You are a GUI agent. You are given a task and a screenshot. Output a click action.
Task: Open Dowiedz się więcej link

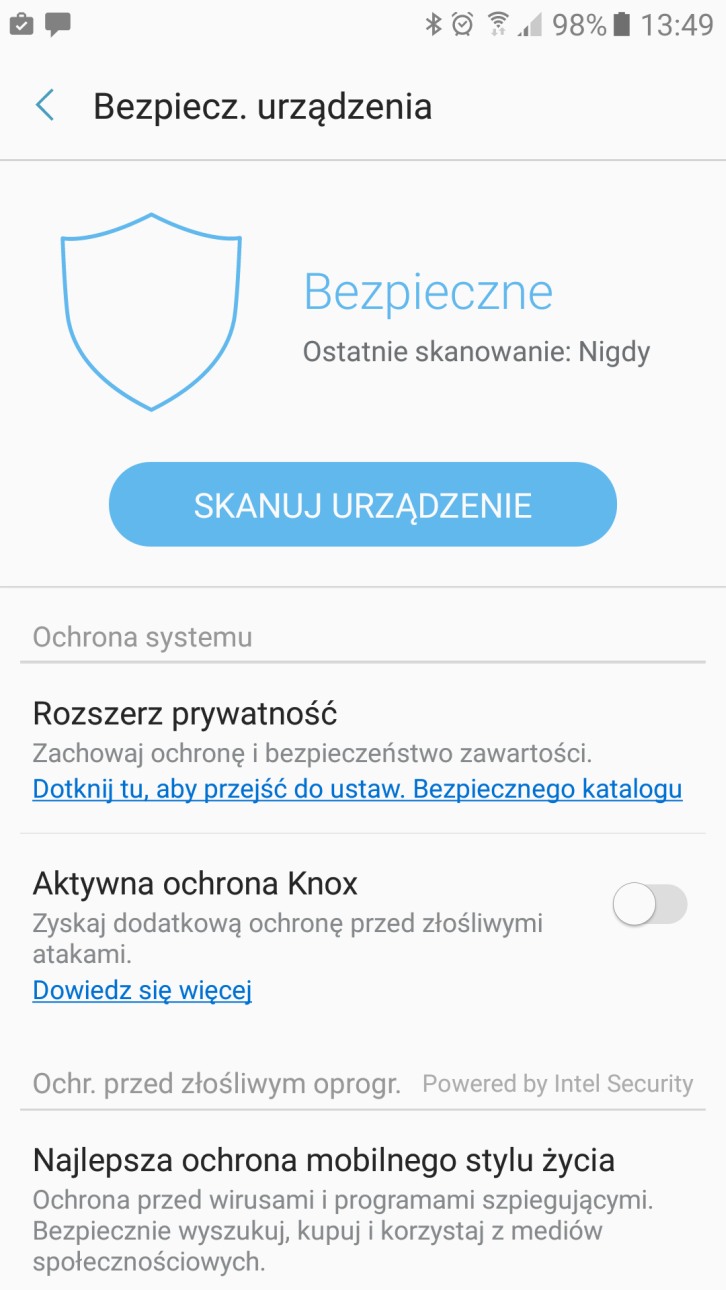click(x=142, y=990)
